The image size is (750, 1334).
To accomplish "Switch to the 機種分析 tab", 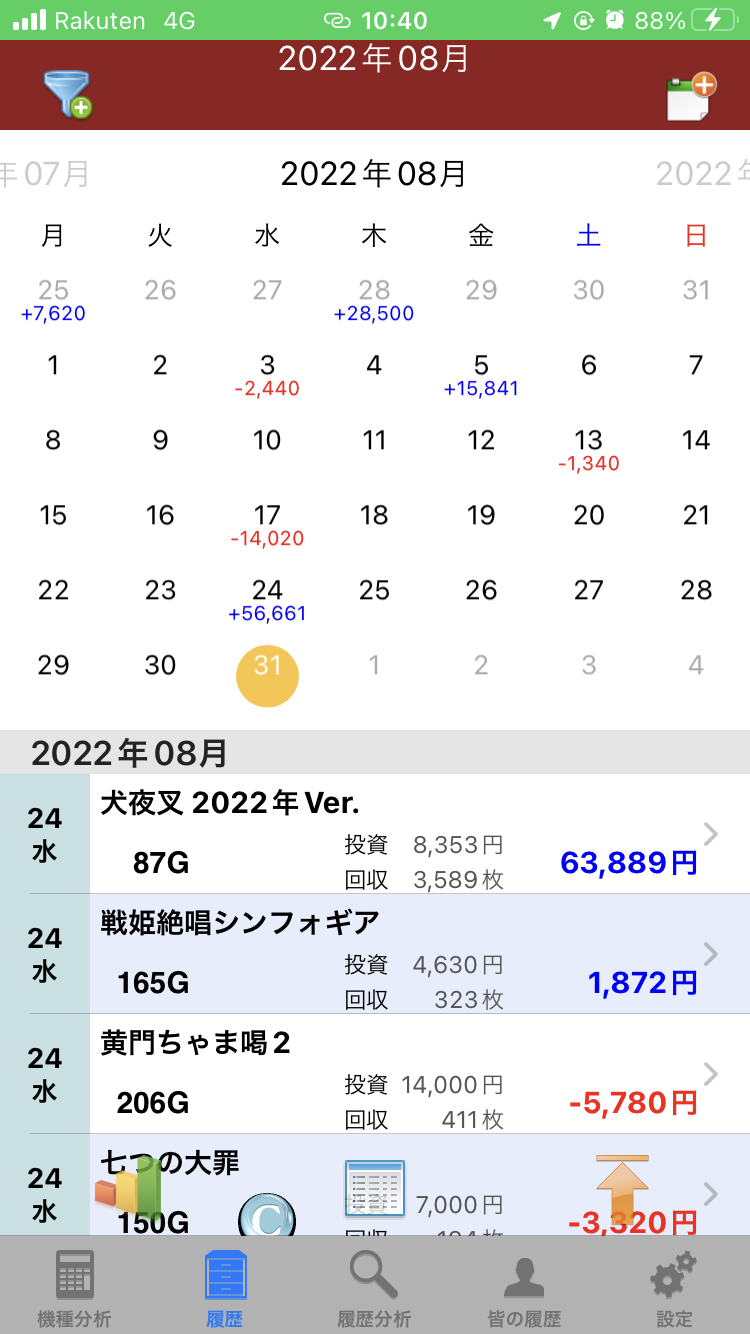I will 75,1288.
